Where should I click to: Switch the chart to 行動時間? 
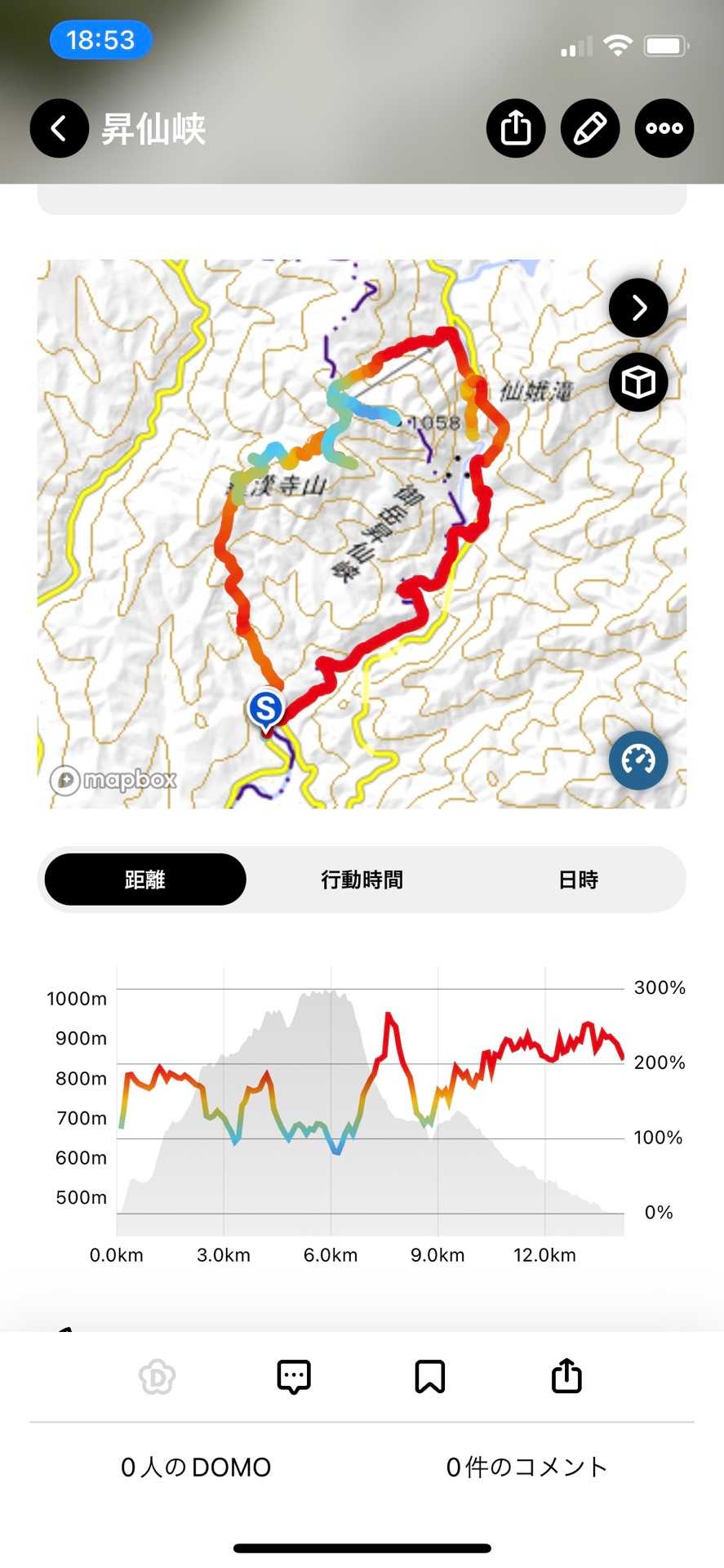[x=362, y=880]
